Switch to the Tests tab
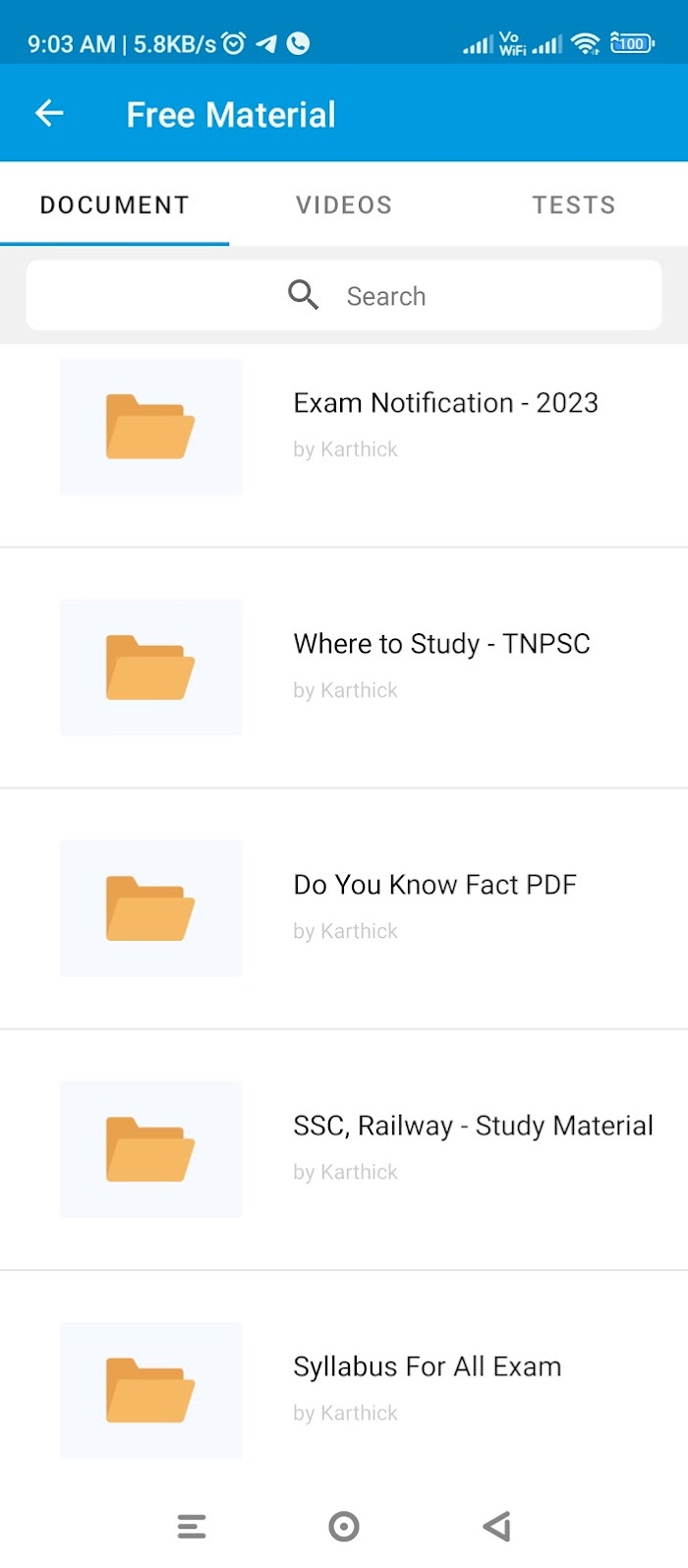The height and width of the screenshot is (1568, 688). 574,204
